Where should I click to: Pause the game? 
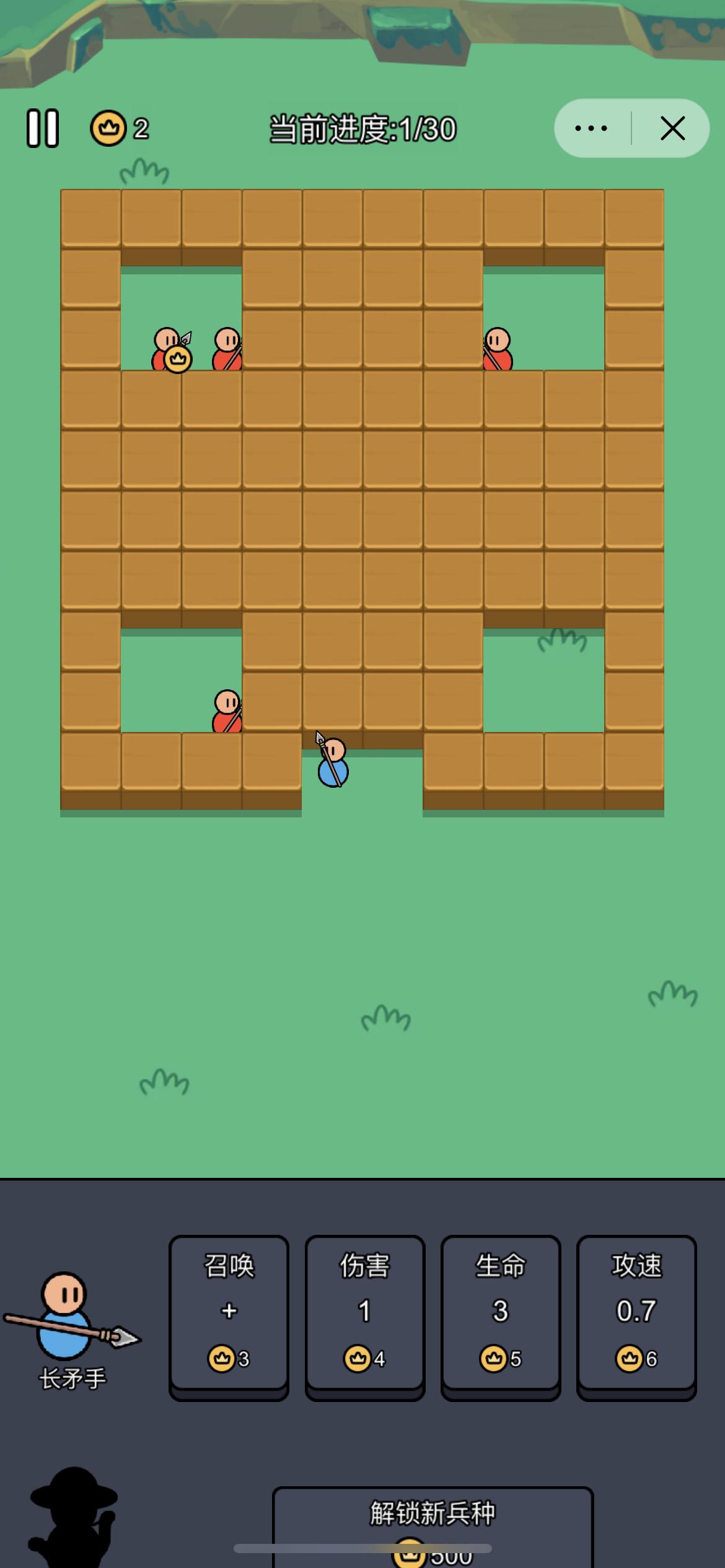[x=42, y=128]
